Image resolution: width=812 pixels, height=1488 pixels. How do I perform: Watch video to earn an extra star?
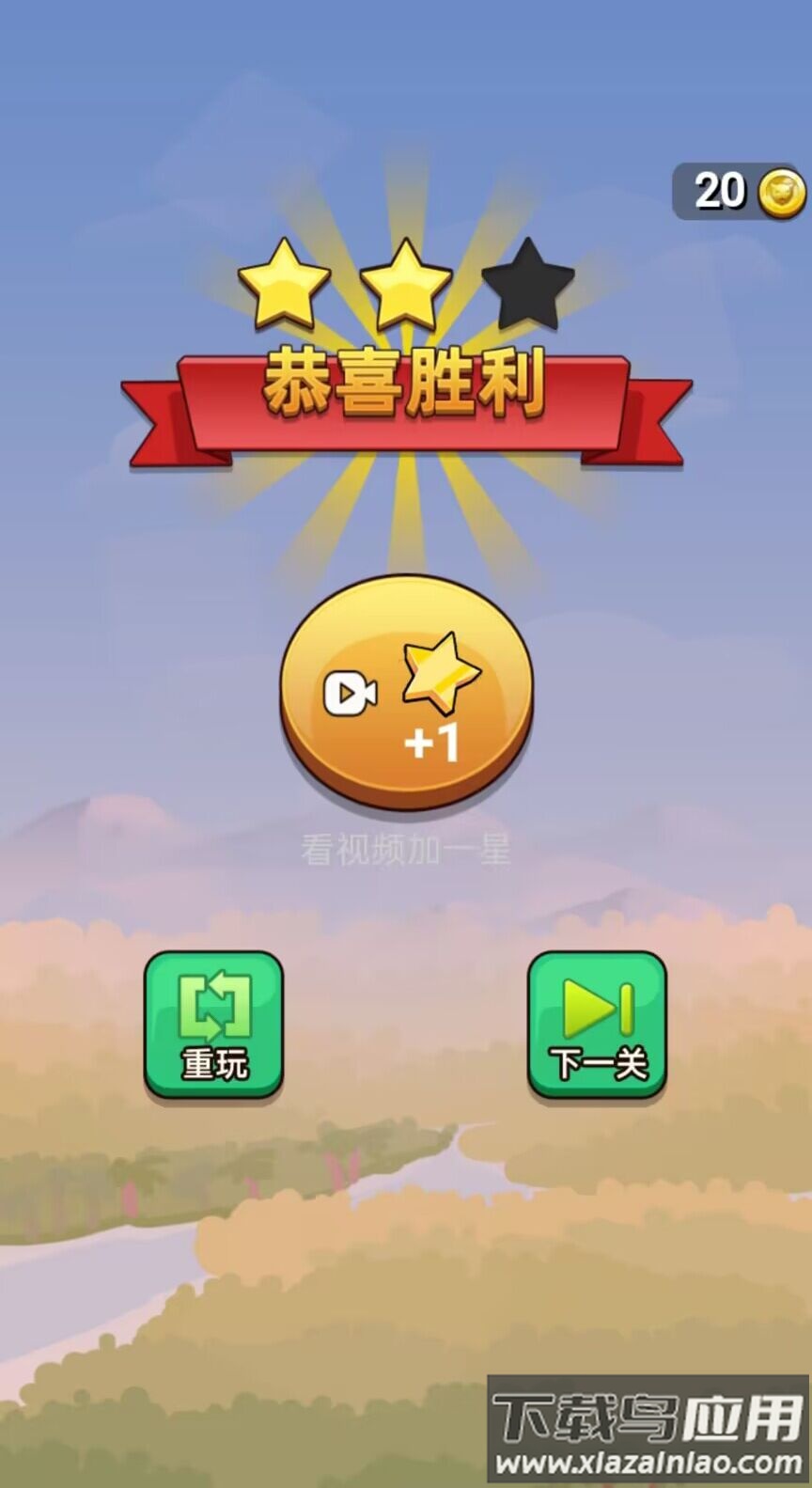pos(406,693)
